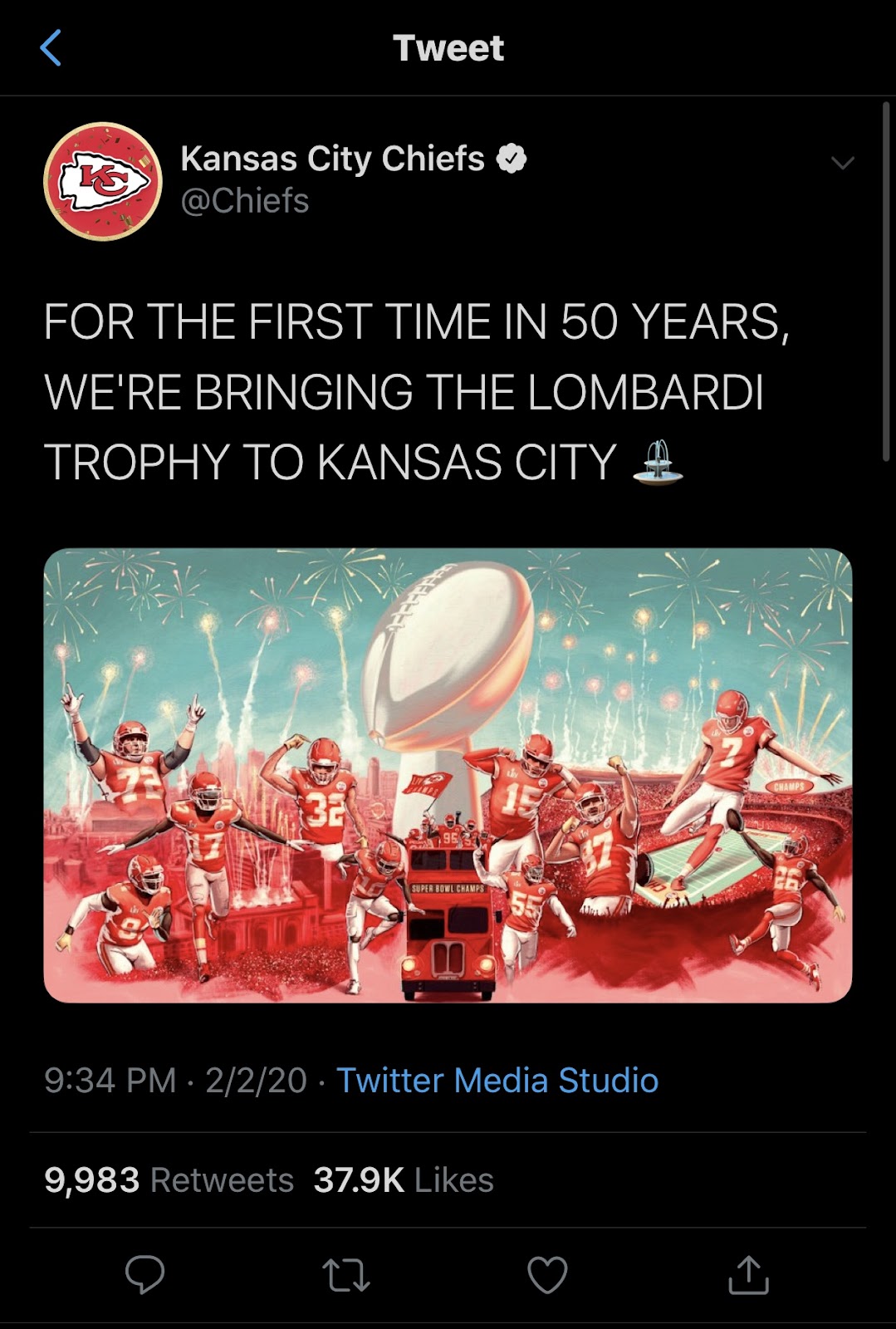
Task: Open the @Chiefs account handle
Action: tap(245, 201)
